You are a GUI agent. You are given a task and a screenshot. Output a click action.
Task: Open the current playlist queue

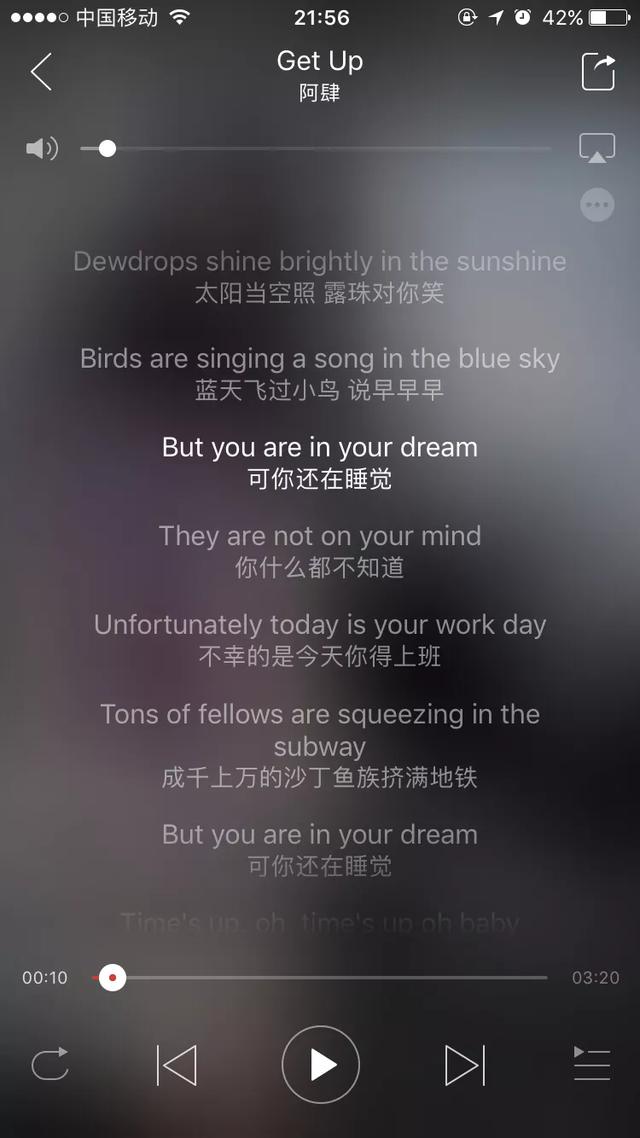click(x=592, y=1064)
